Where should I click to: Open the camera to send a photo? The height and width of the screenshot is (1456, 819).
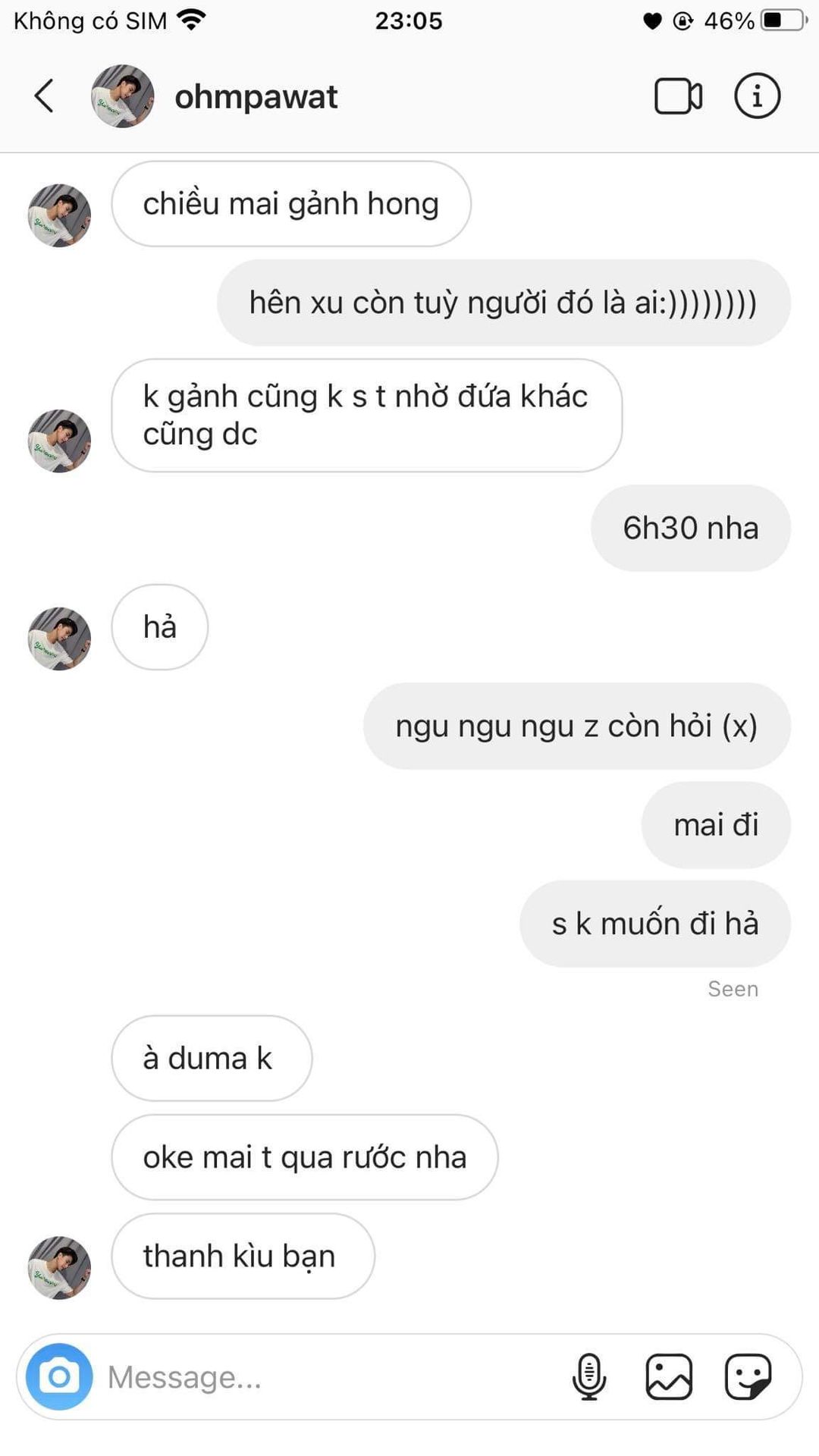(59, 1376)
